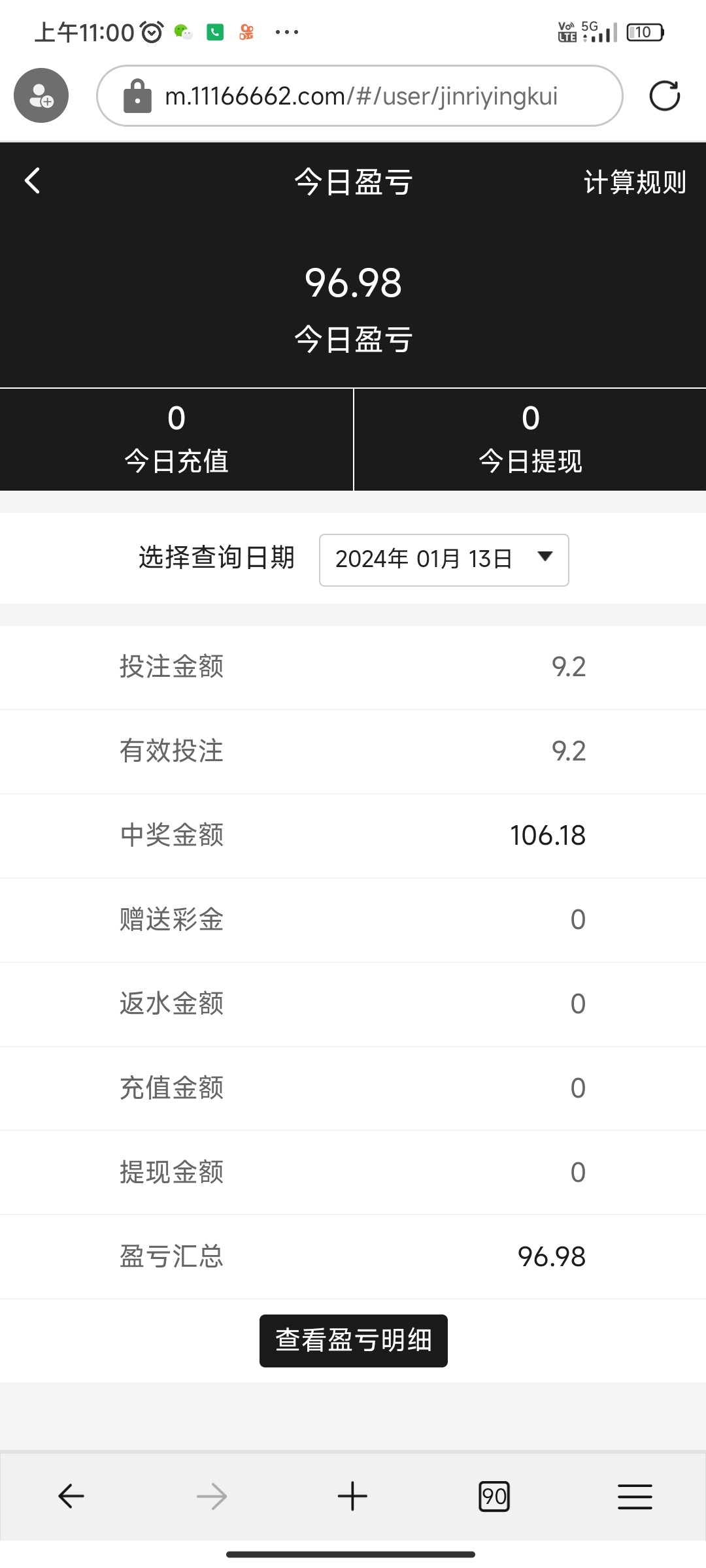The image size is (706, 1568).
Task: Open a new browser tab
Action: (352, 1496)
